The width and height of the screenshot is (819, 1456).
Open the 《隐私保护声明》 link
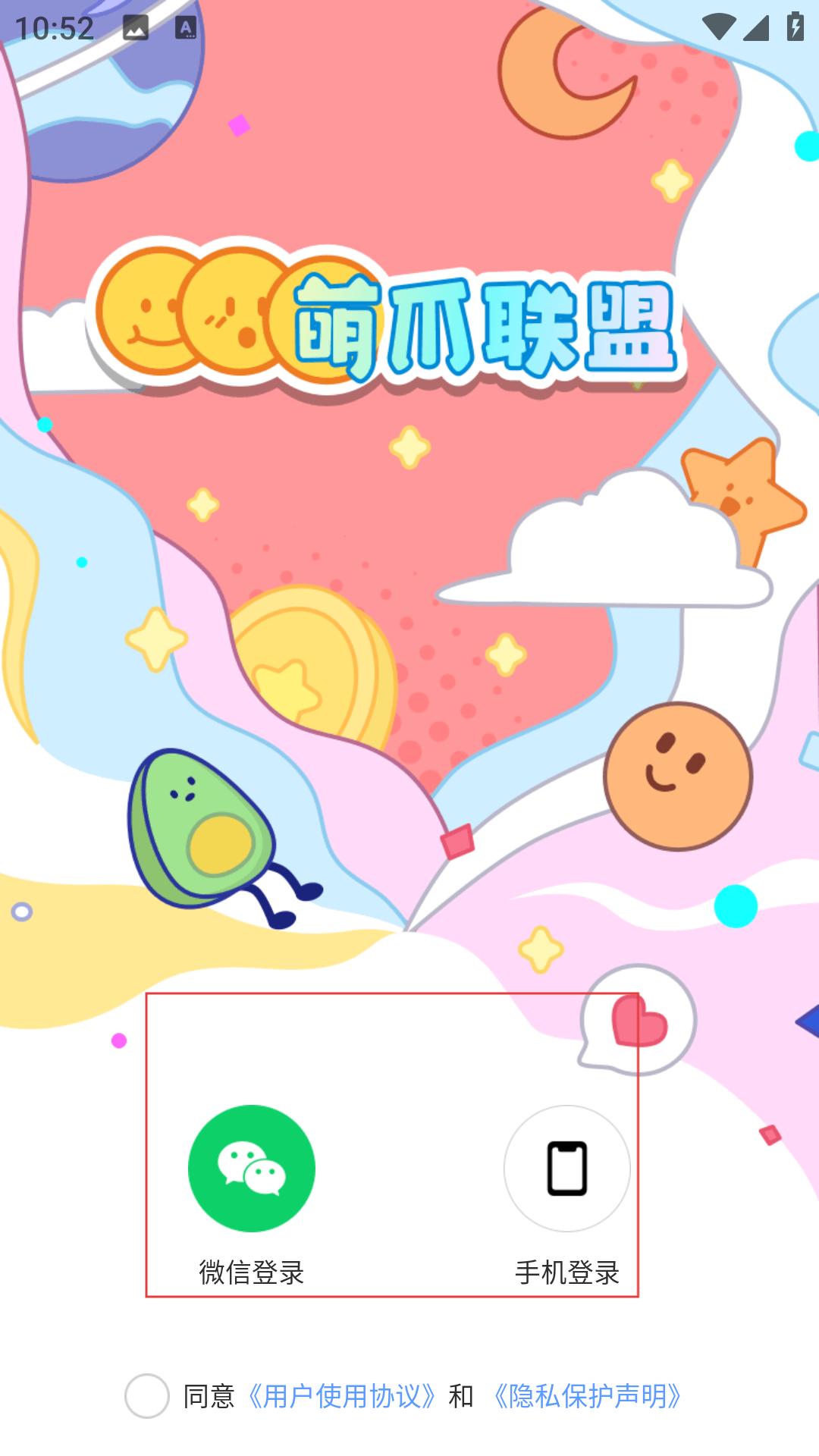point(587,1396)
